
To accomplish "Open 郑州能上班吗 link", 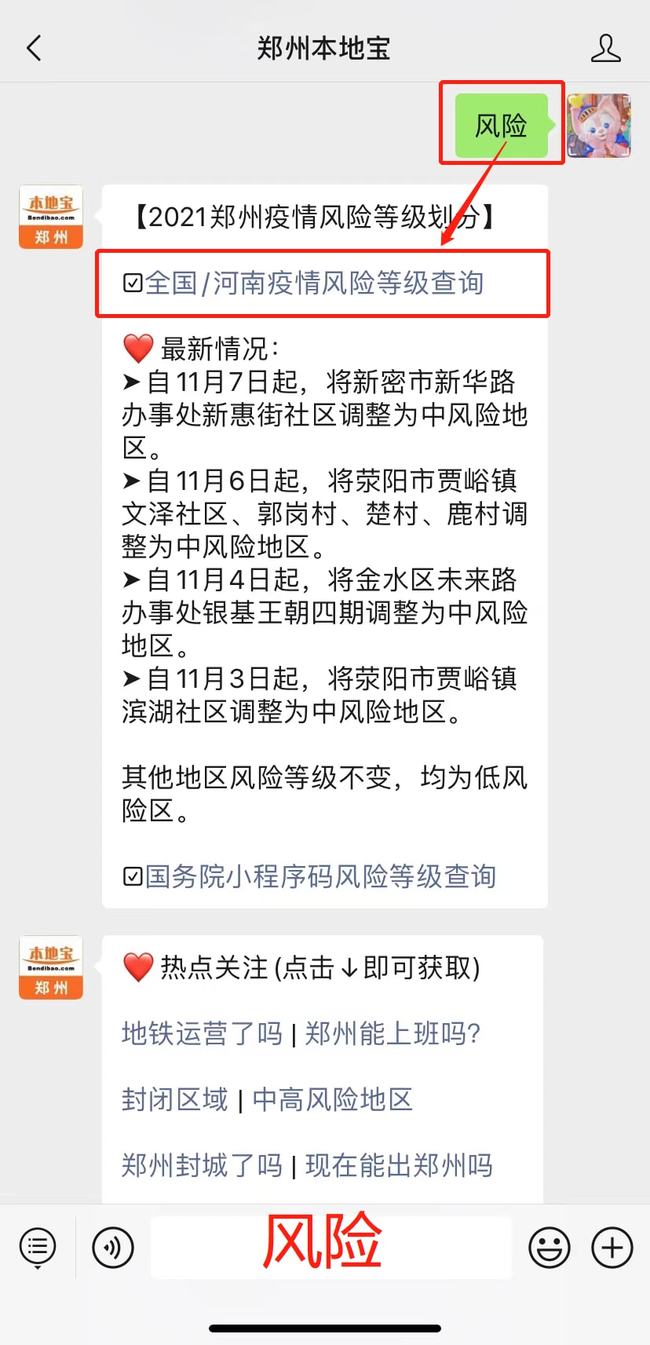I will [393, 1034].
